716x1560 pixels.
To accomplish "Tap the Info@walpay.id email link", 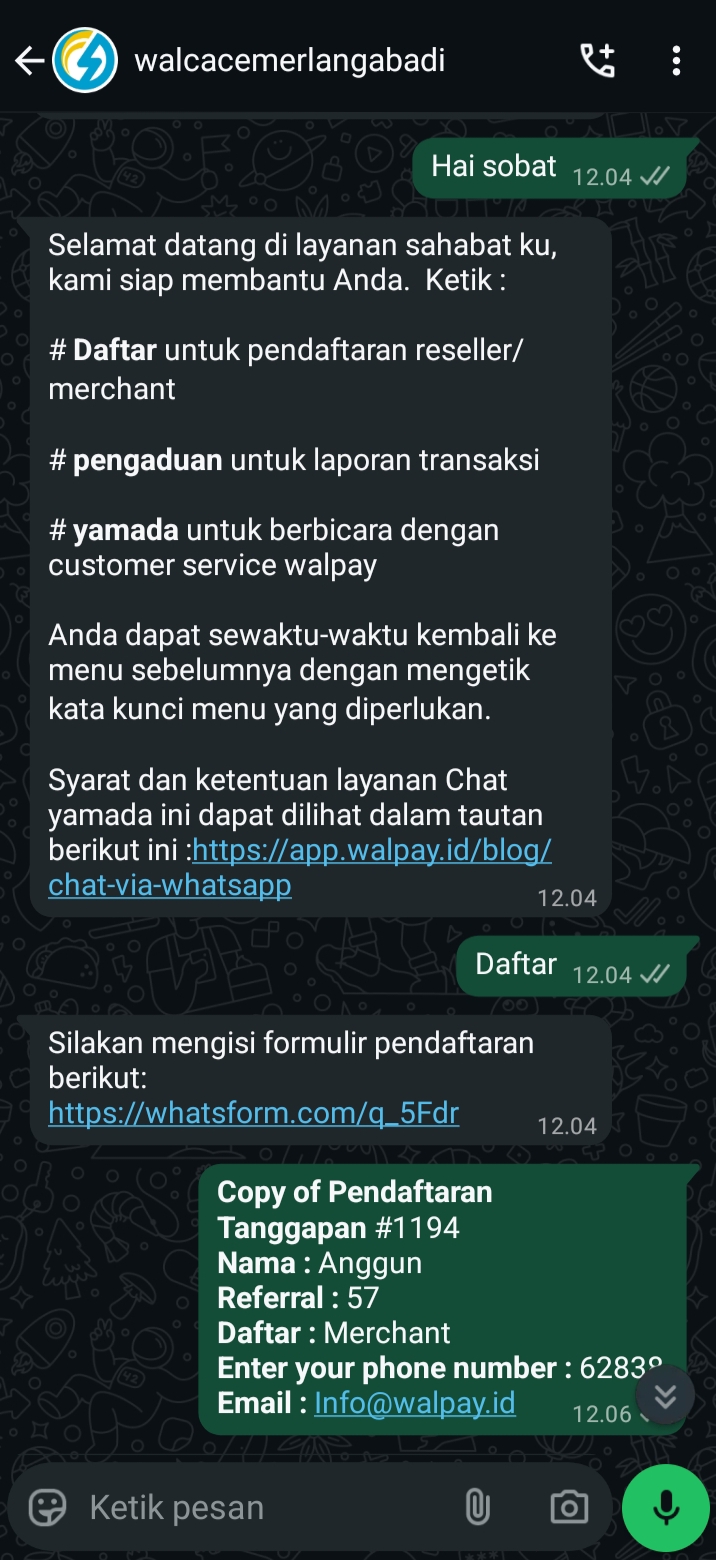I will 415,1403.
